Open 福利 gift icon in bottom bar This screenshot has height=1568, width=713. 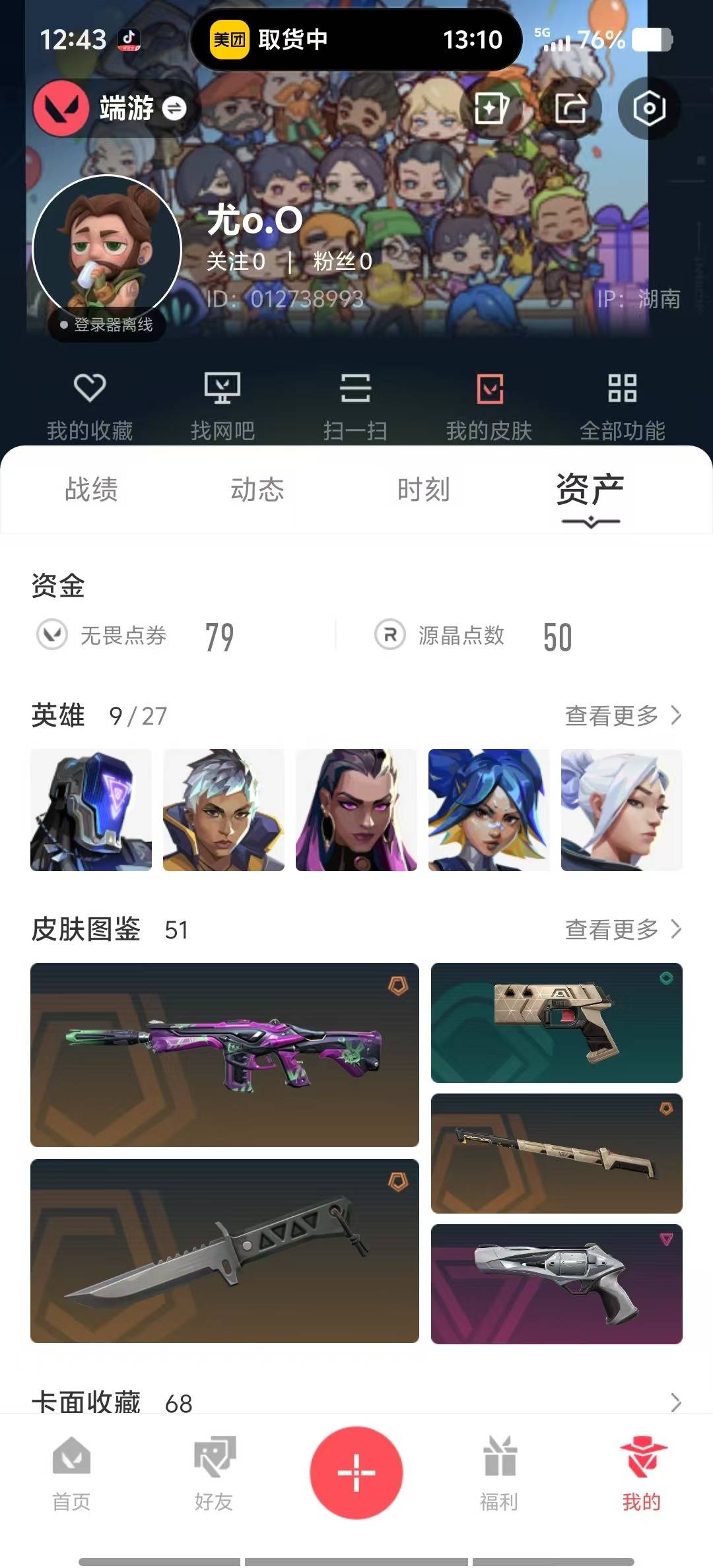coord(499,1472)
